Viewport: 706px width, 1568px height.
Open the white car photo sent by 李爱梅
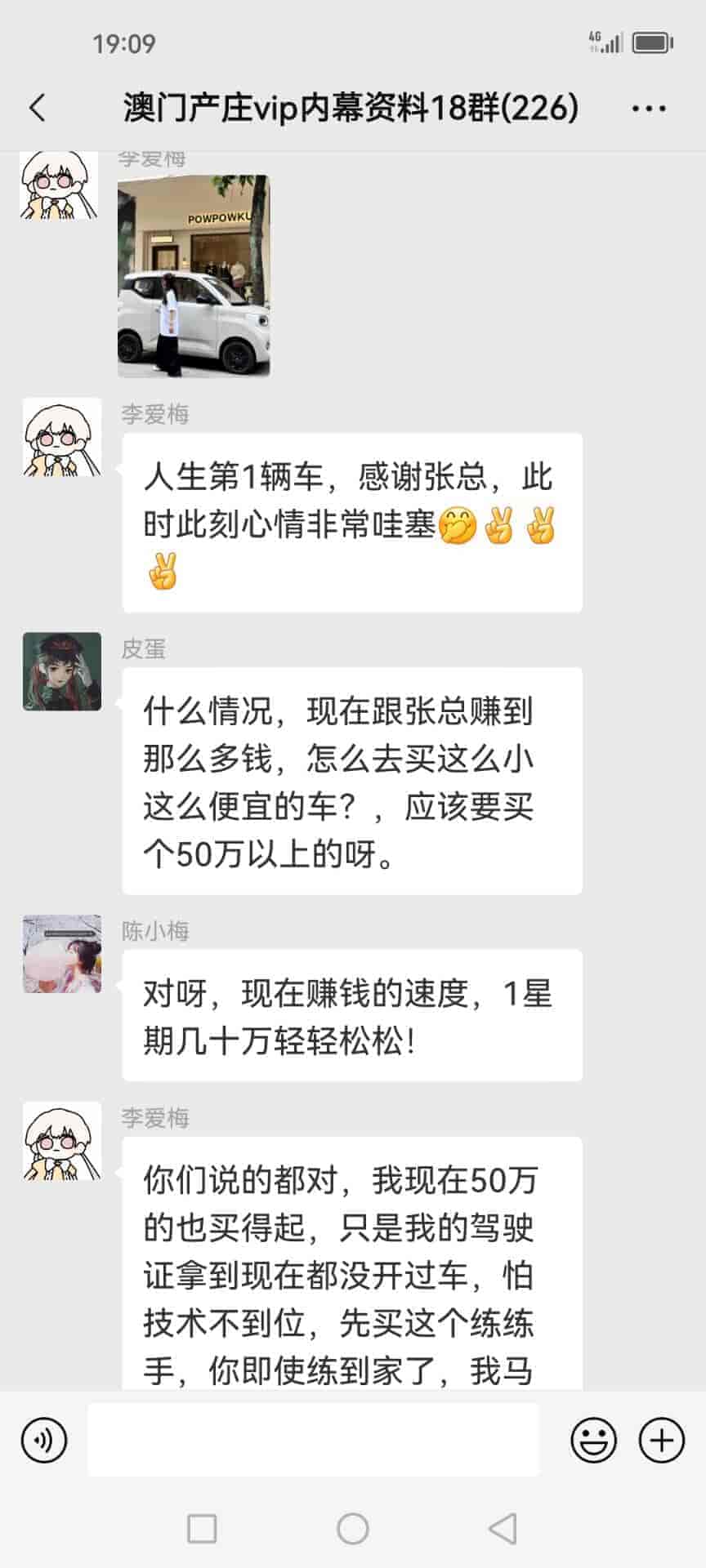pyautogui.click(x=194, y=276)
